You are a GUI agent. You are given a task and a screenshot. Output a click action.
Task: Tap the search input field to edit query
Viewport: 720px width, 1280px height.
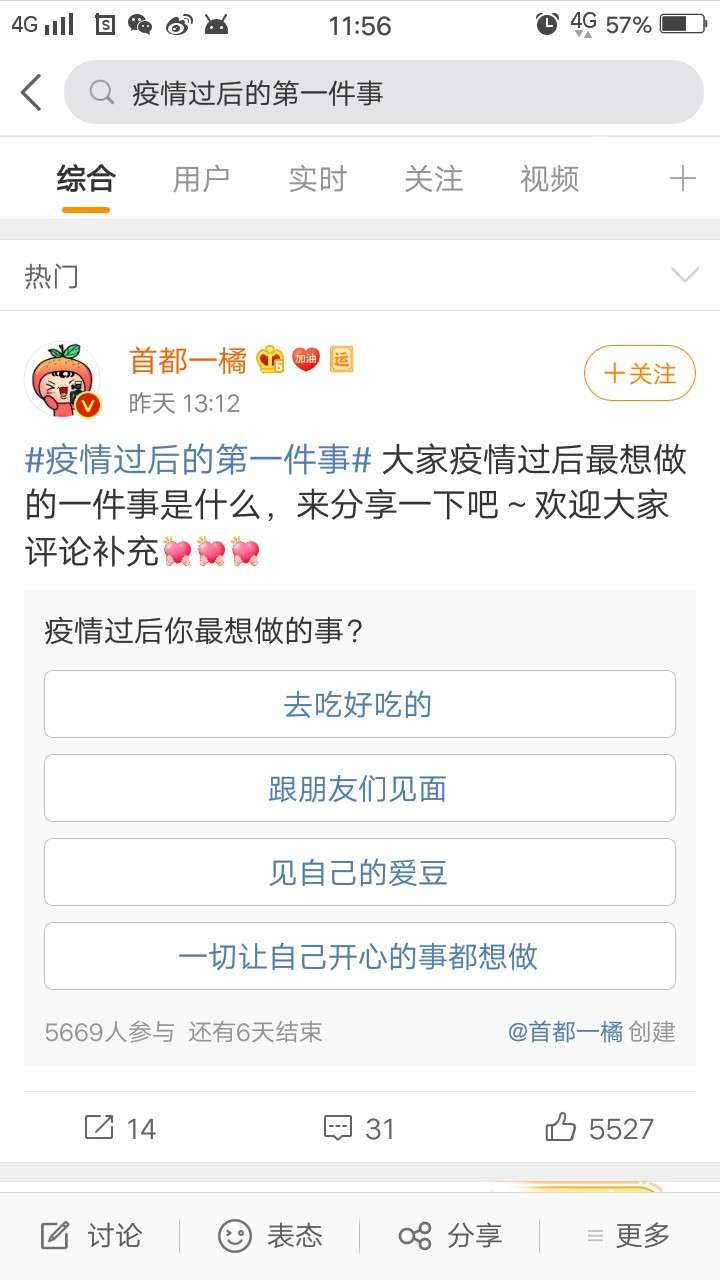tap(300, 92)
